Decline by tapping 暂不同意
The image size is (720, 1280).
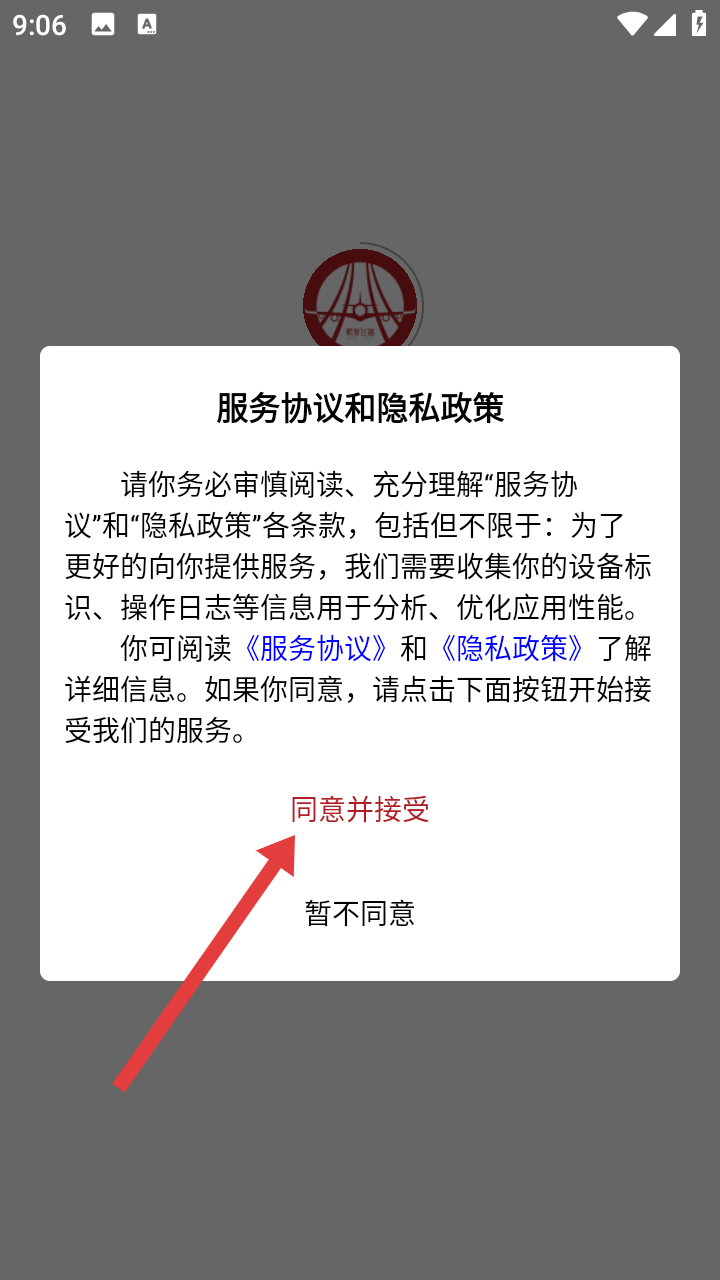(360, 913)
